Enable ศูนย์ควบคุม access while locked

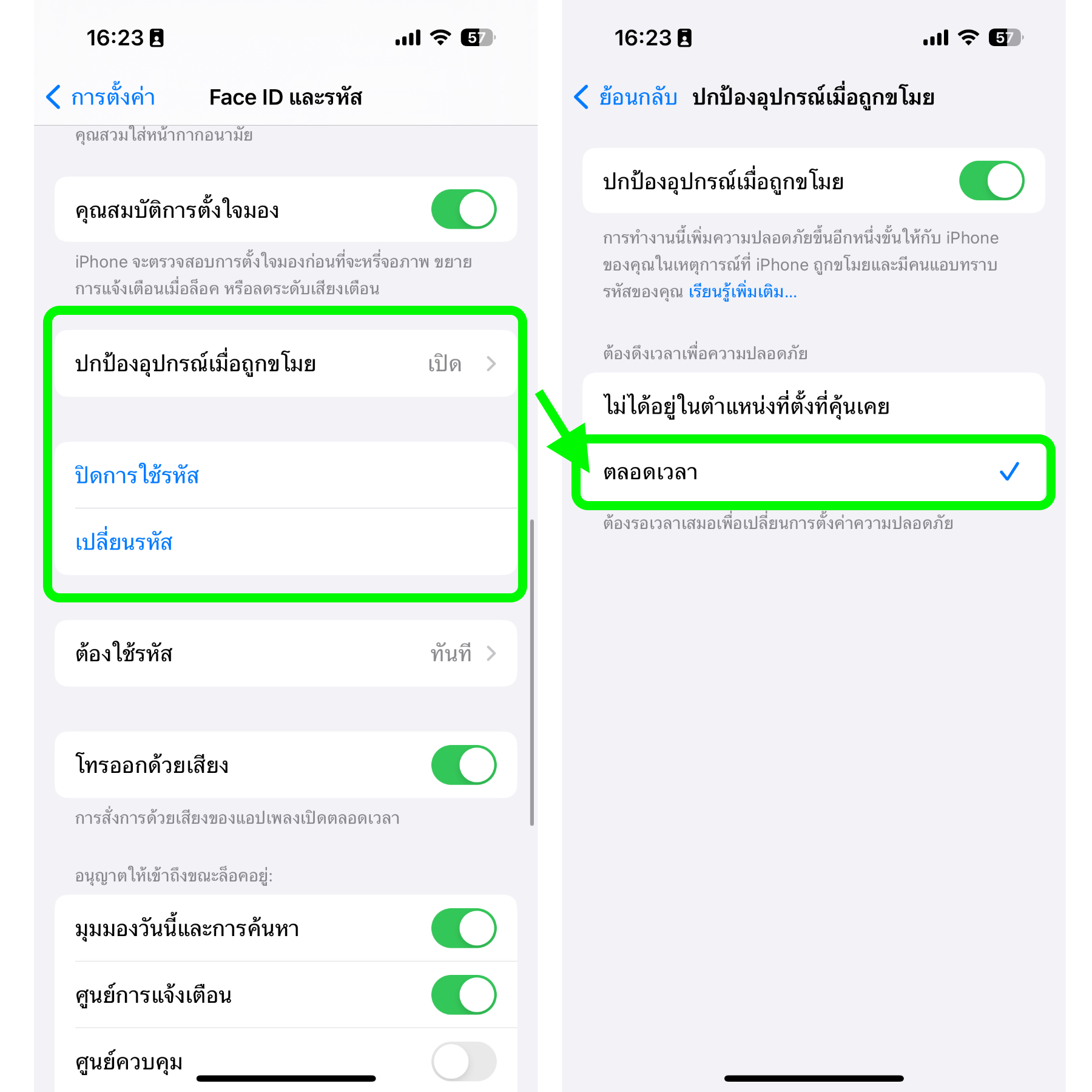(x=463, y=1061)
